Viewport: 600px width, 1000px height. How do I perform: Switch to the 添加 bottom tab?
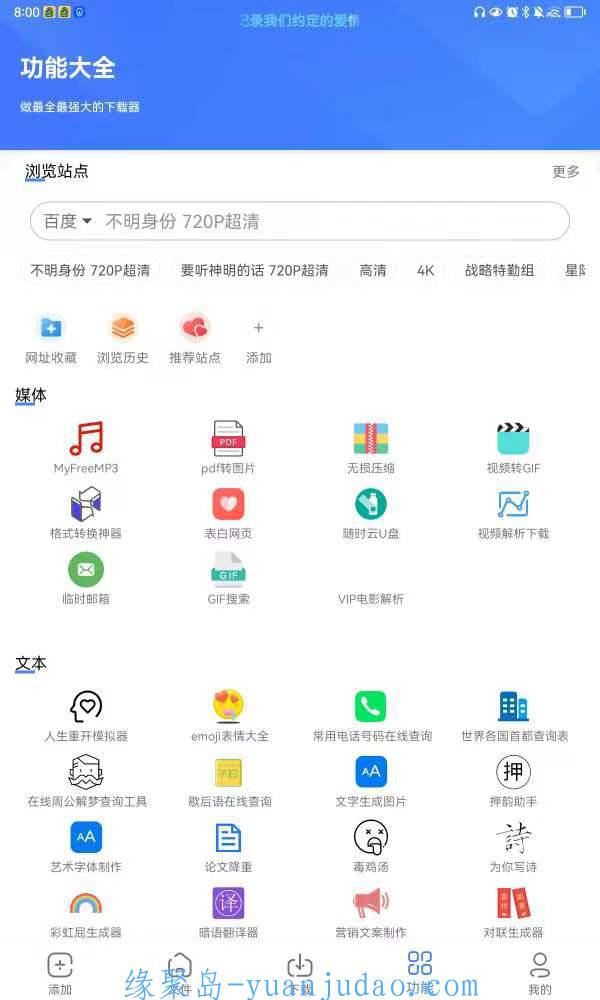(60, 973)
